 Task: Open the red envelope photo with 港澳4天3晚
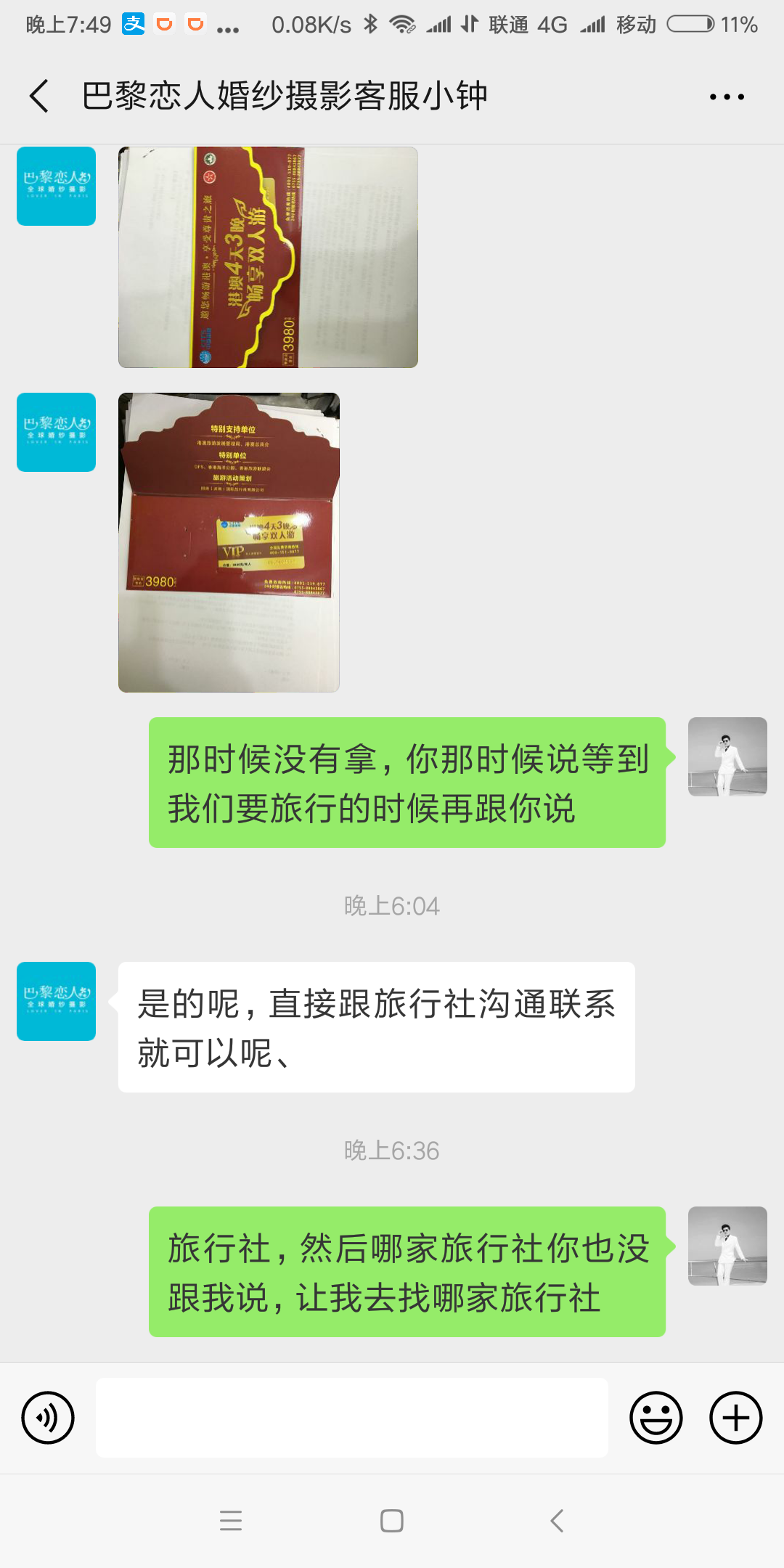tap(268, 257)
